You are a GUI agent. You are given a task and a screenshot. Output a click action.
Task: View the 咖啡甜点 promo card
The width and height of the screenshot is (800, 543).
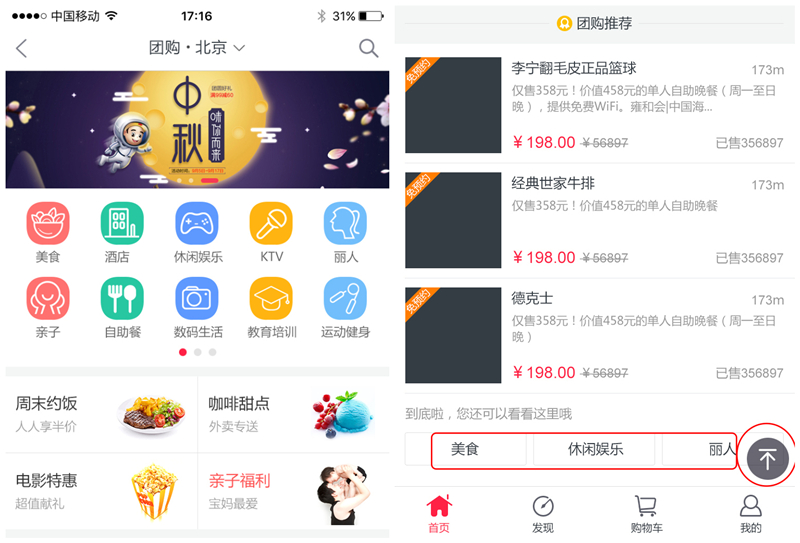(293, 414)
